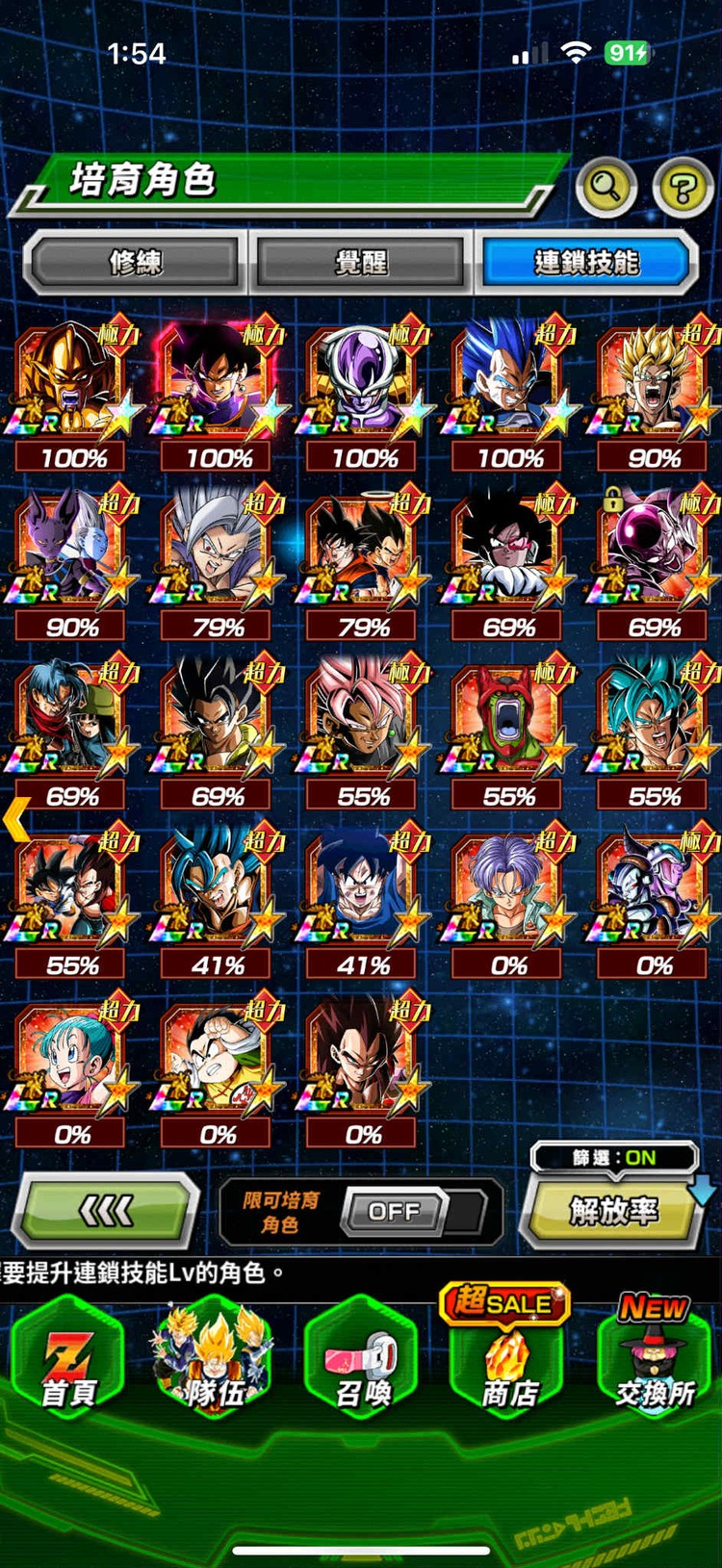Open the 解放率 sort button

tap(612, 1212)
